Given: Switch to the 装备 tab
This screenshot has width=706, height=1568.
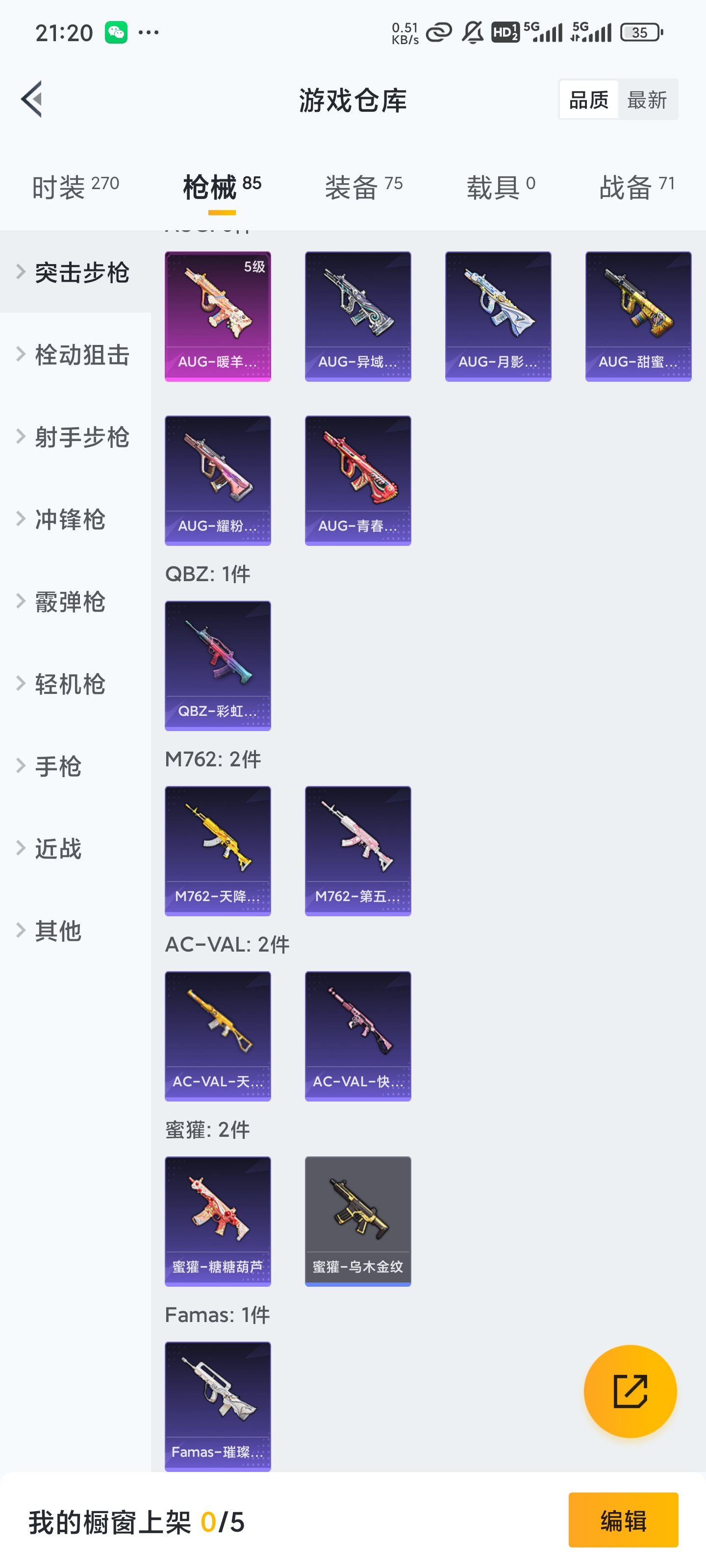Looking at the screenshot, I should 364,187.
